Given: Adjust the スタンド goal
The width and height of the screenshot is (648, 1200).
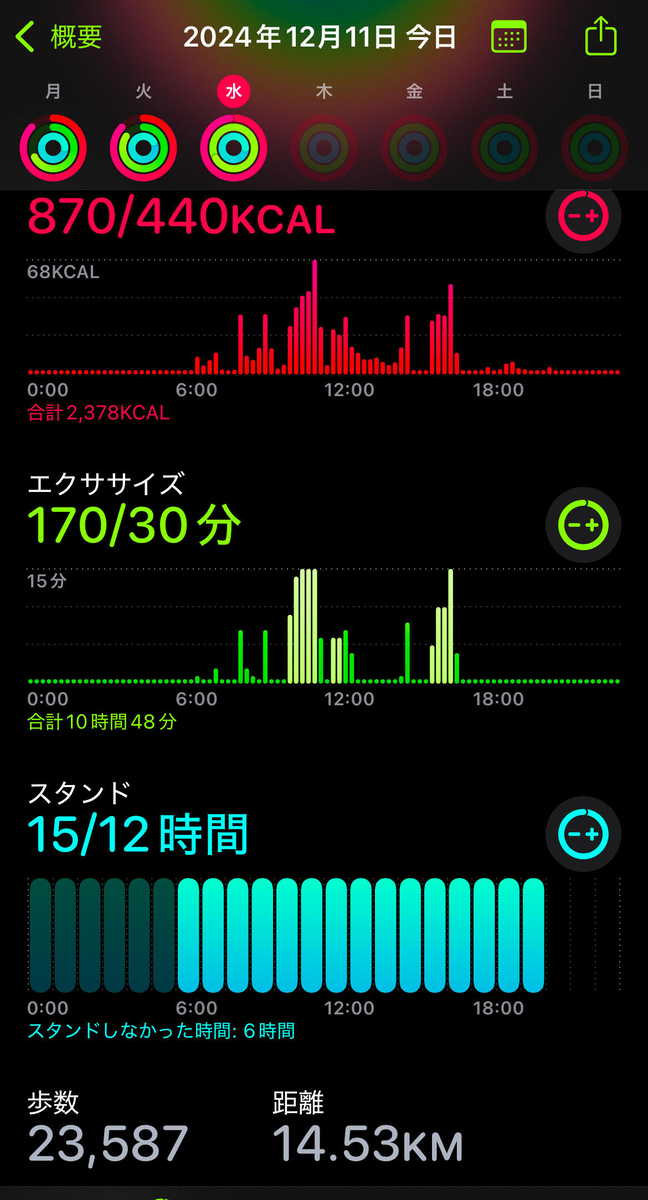Looking at the screenshot, I should point(583,833).
